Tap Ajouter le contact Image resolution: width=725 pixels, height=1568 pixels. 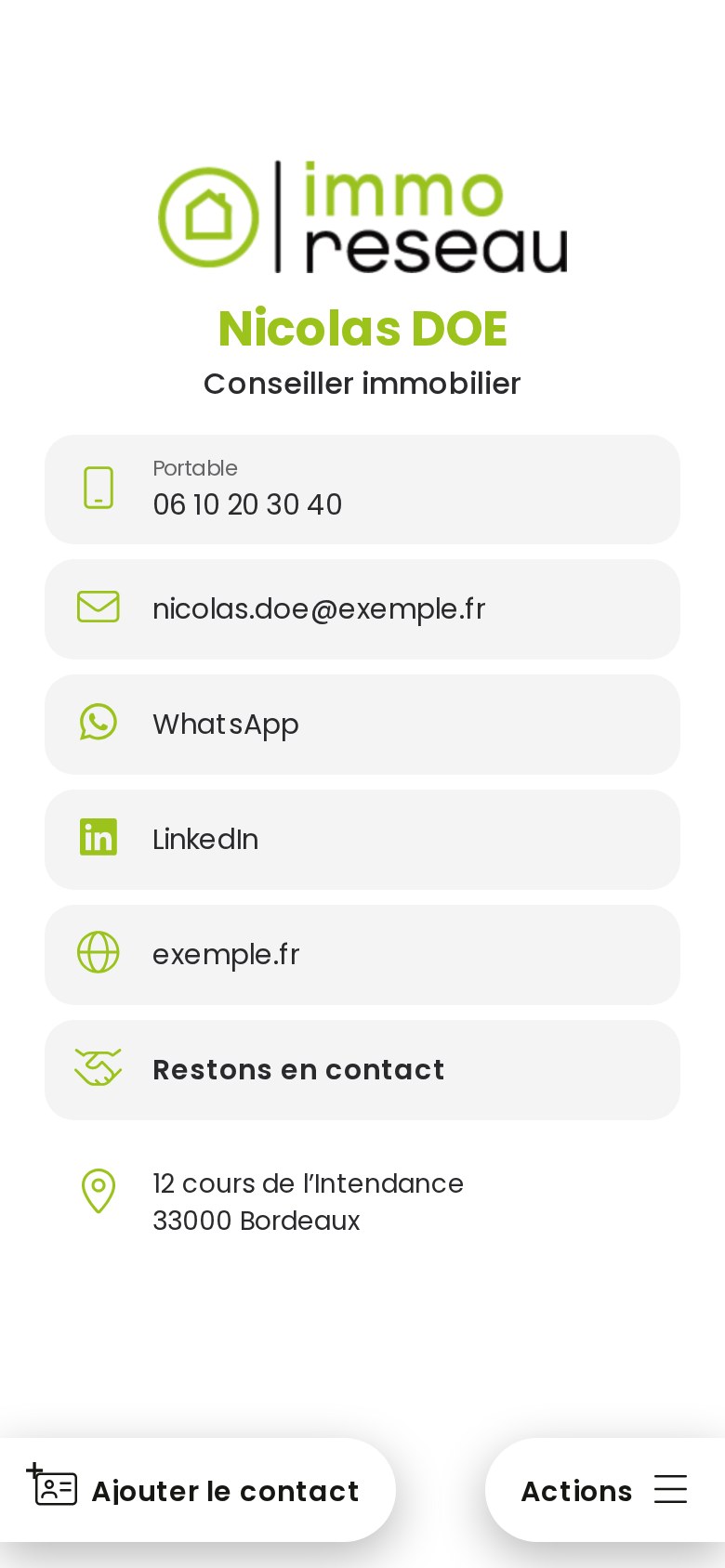[x=197, y=1490]
